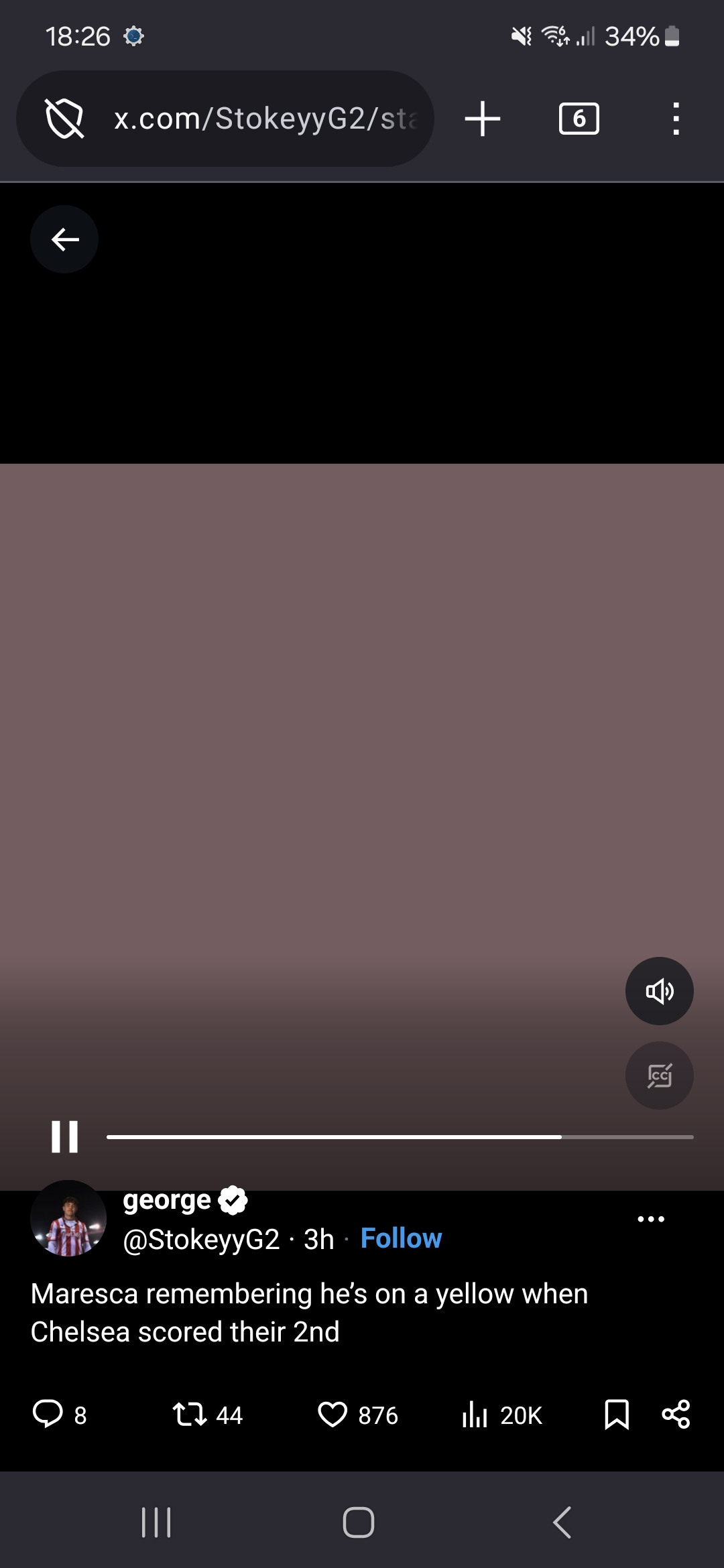Screen dimensions: 724x1568
Task: Open the browser overflow menu
Action: (x=676, y=119)
